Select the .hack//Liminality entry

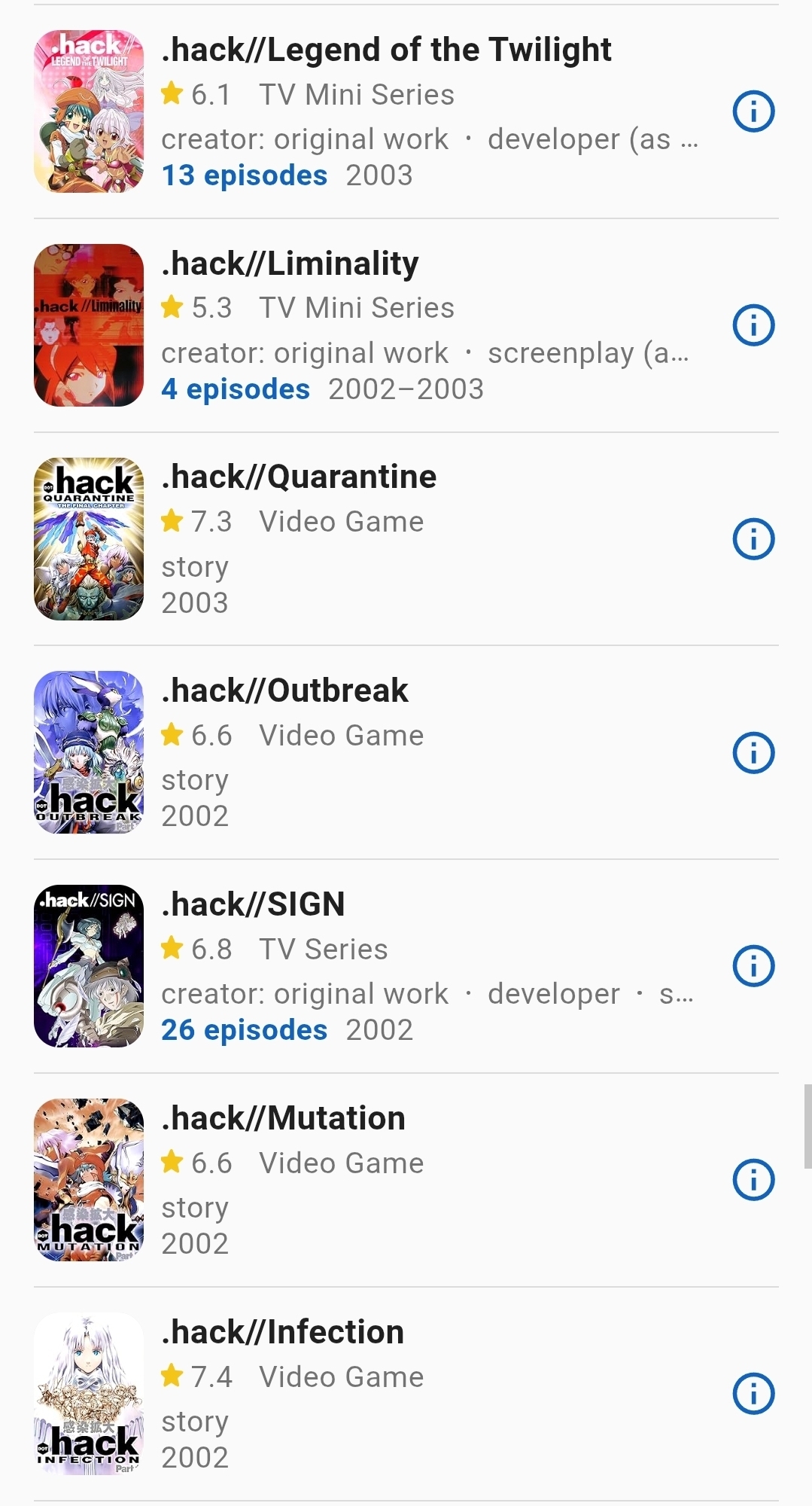pyautogui.click(x=290, y=264)
